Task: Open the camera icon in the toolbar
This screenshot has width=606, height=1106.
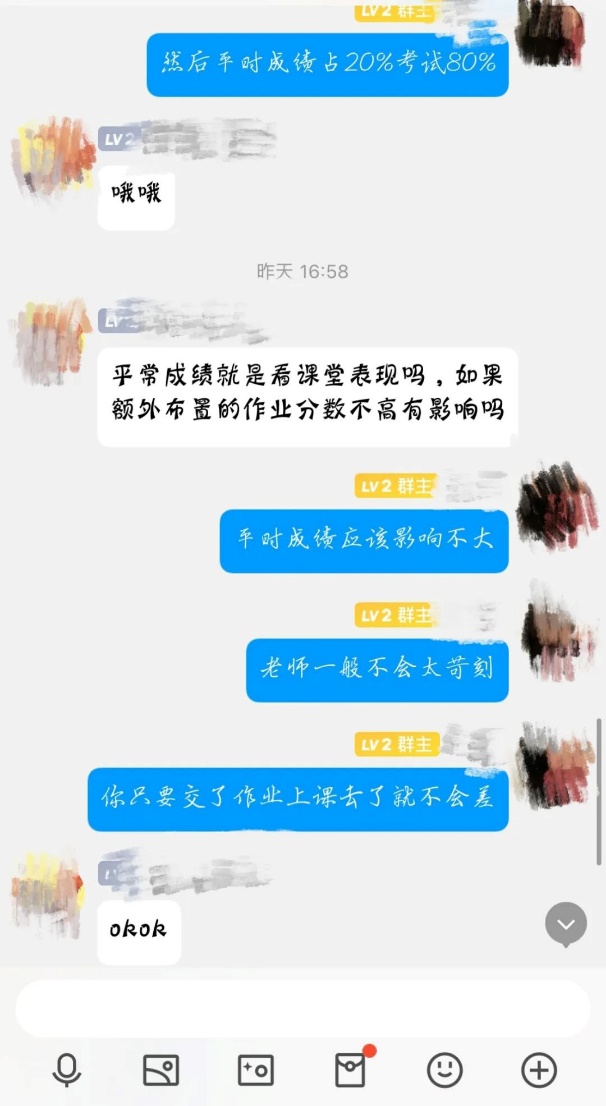Action: (255, 1071)
